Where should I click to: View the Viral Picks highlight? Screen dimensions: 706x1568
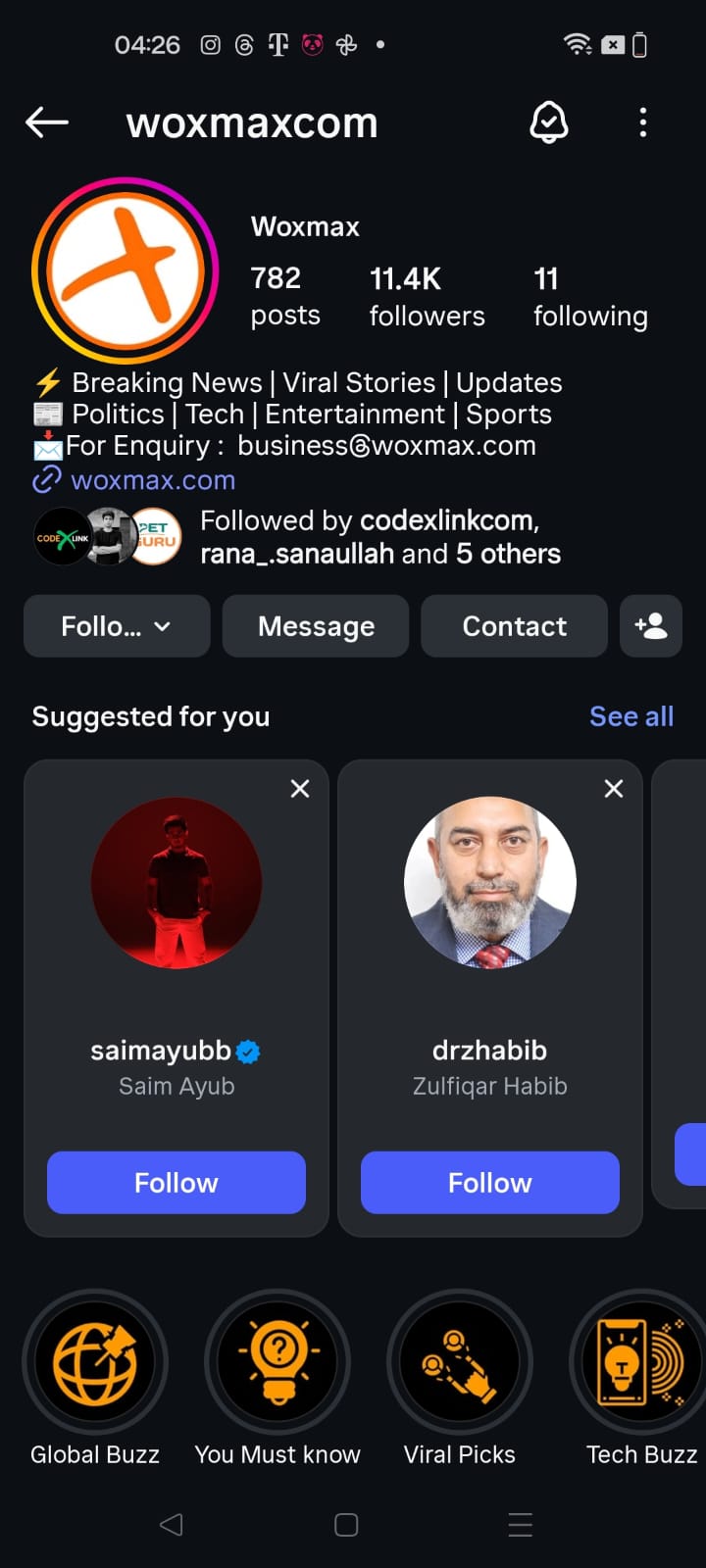pos(460,1362)
